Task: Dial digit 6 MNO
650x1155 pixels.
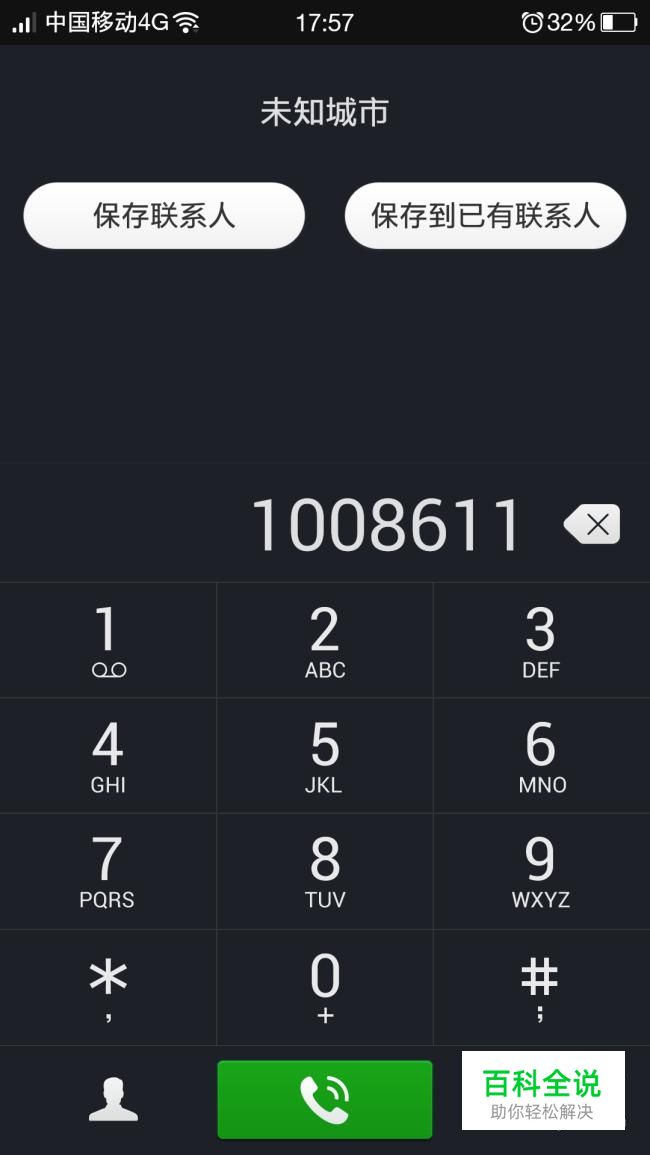Action: 541,756
